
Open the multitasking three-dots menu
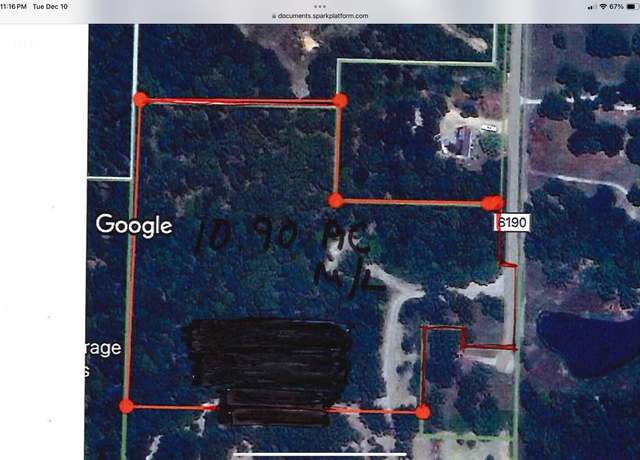320,5
